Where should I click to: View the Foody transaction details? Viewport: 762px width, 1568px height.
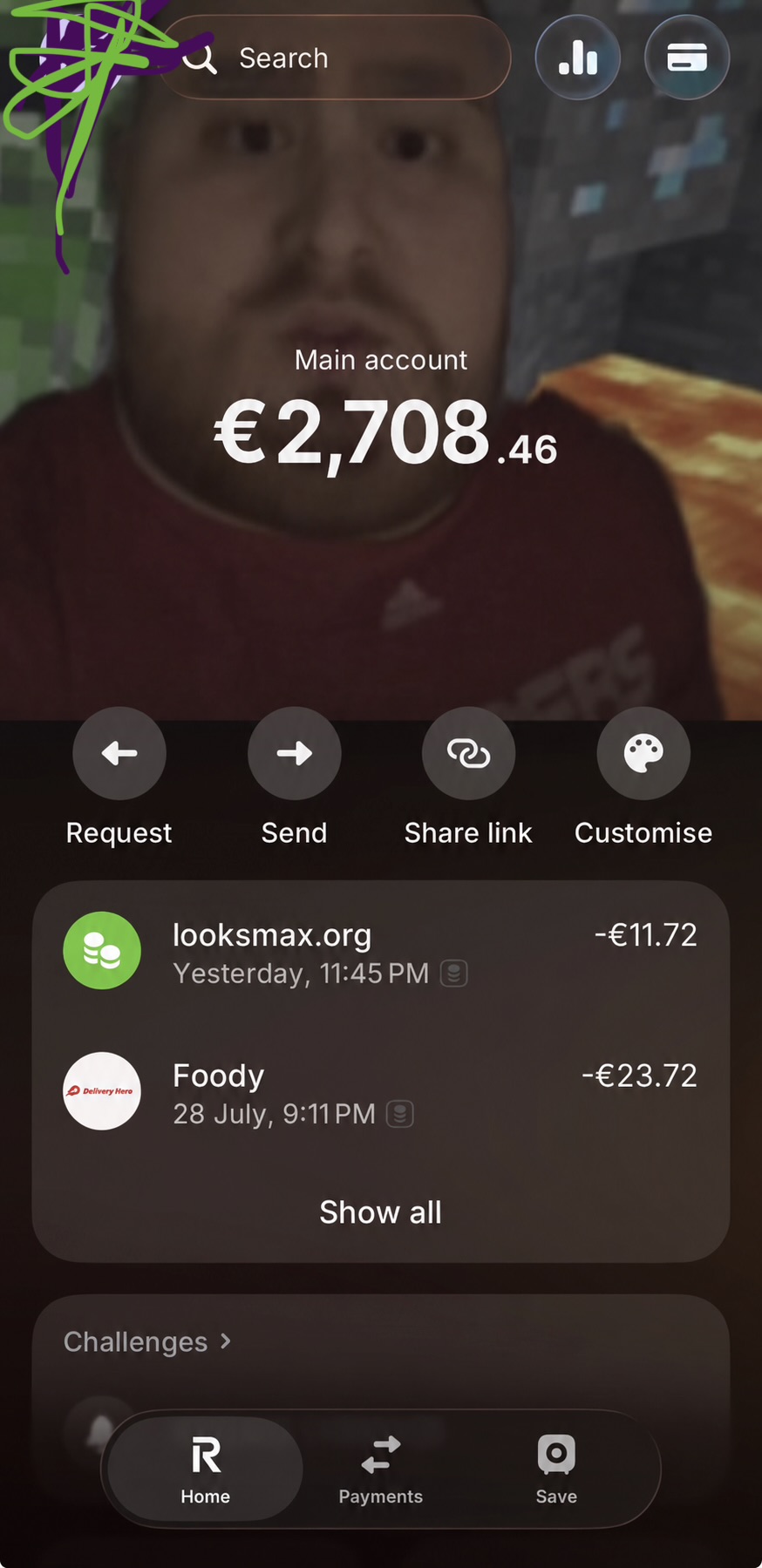(381, 1092)
